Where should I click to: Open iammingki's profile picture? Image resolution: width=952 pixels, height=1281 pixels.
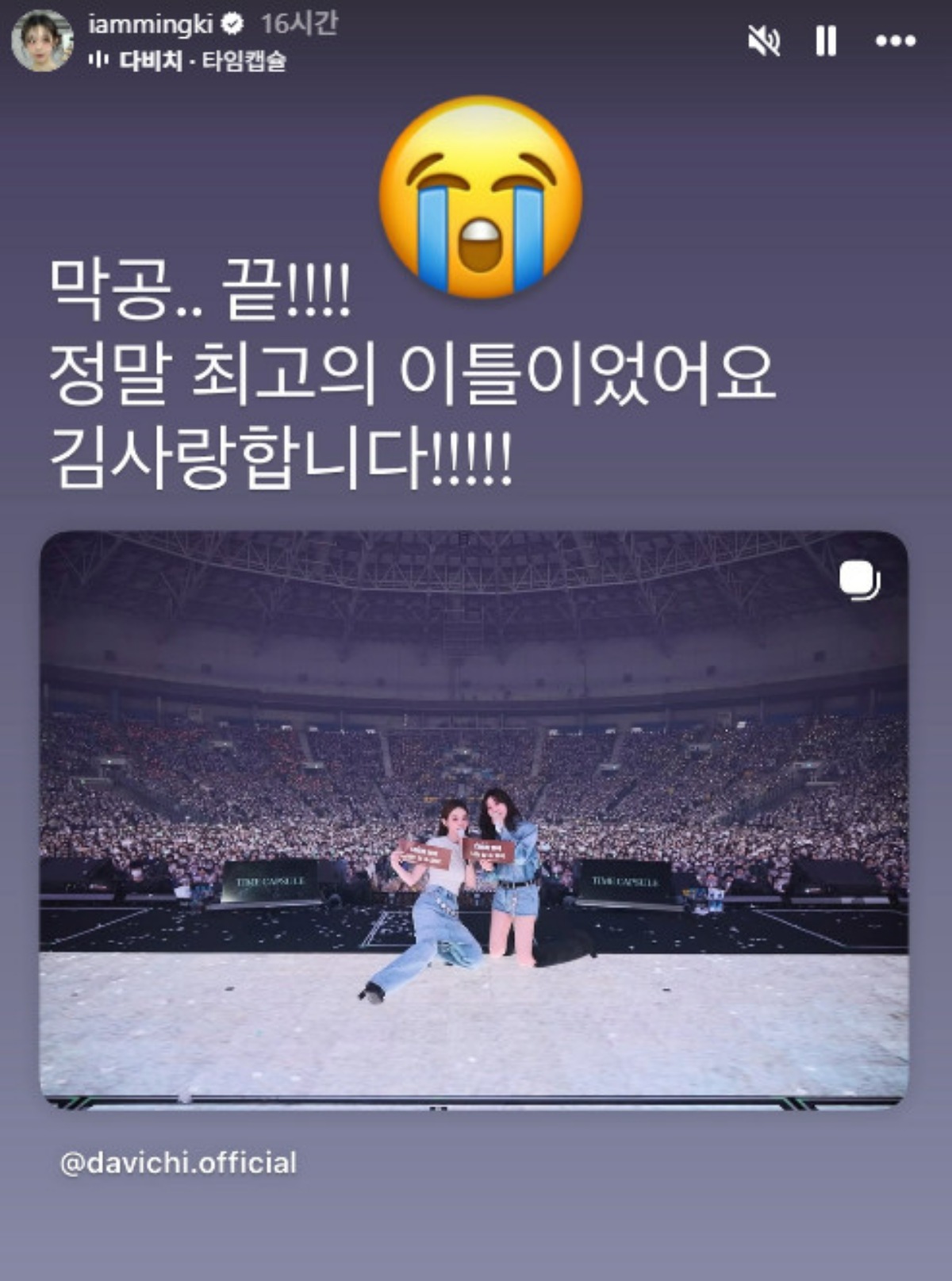point(42,40)
